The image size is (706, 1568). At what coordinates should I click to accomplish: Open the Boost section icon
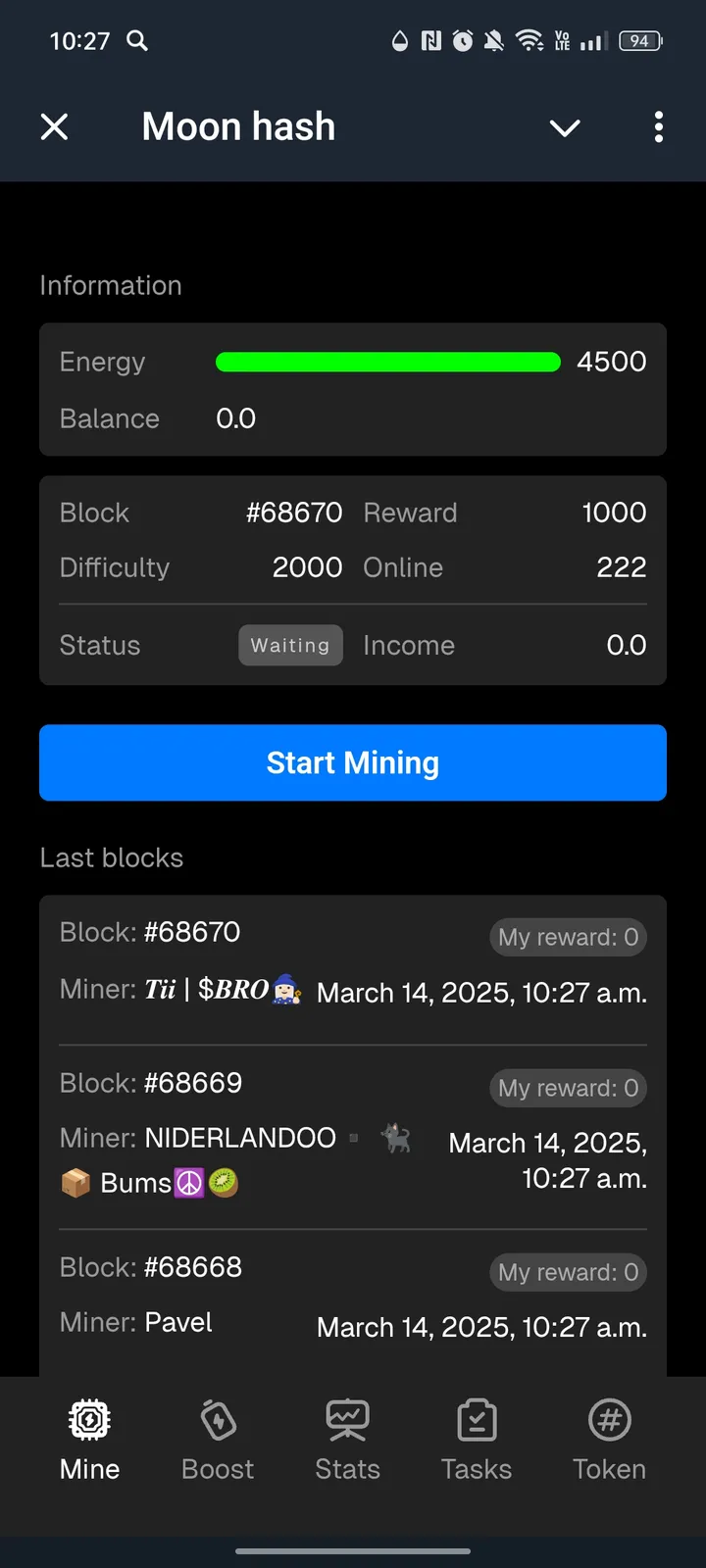(x=217, y=1418)
